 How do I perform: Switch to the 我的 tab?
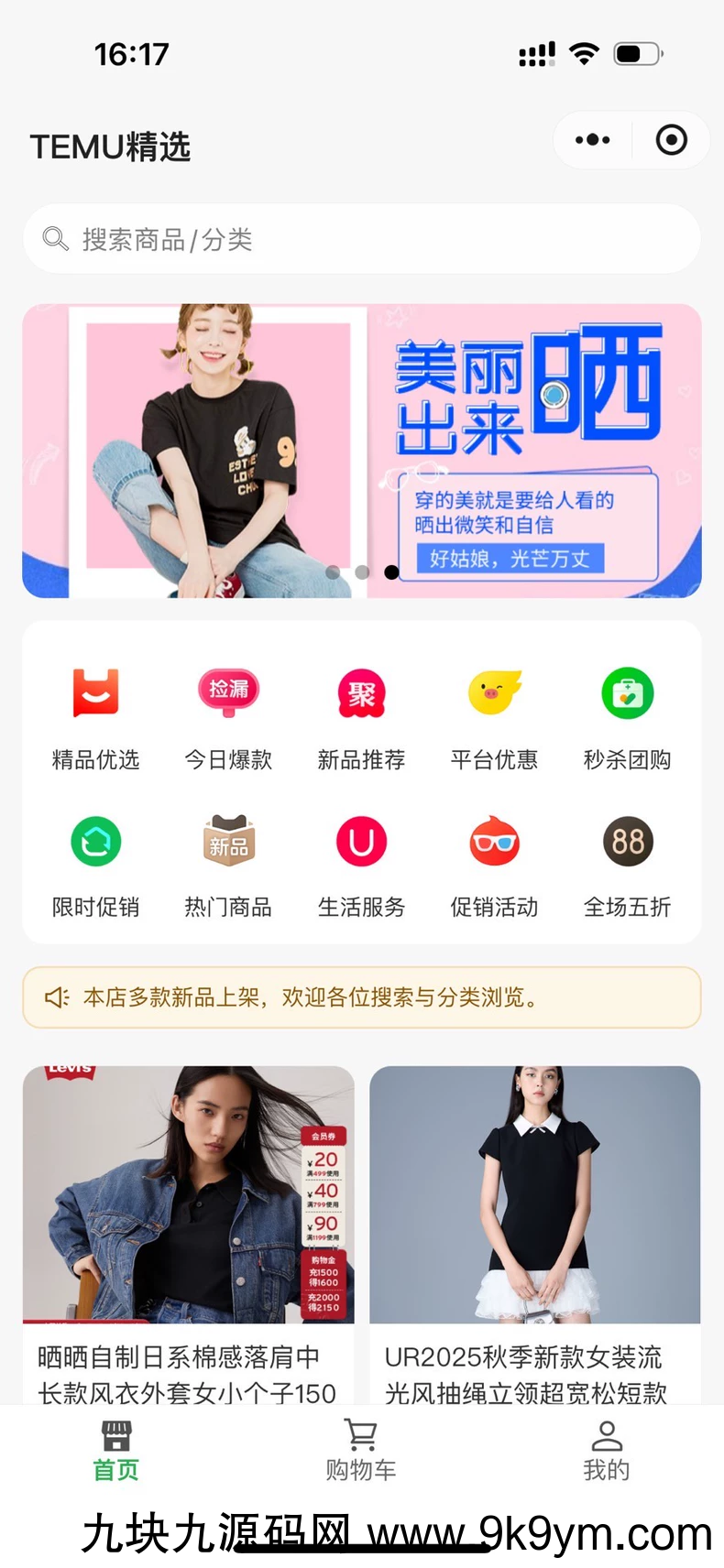pyautogui.click(x=607, y=1451)
